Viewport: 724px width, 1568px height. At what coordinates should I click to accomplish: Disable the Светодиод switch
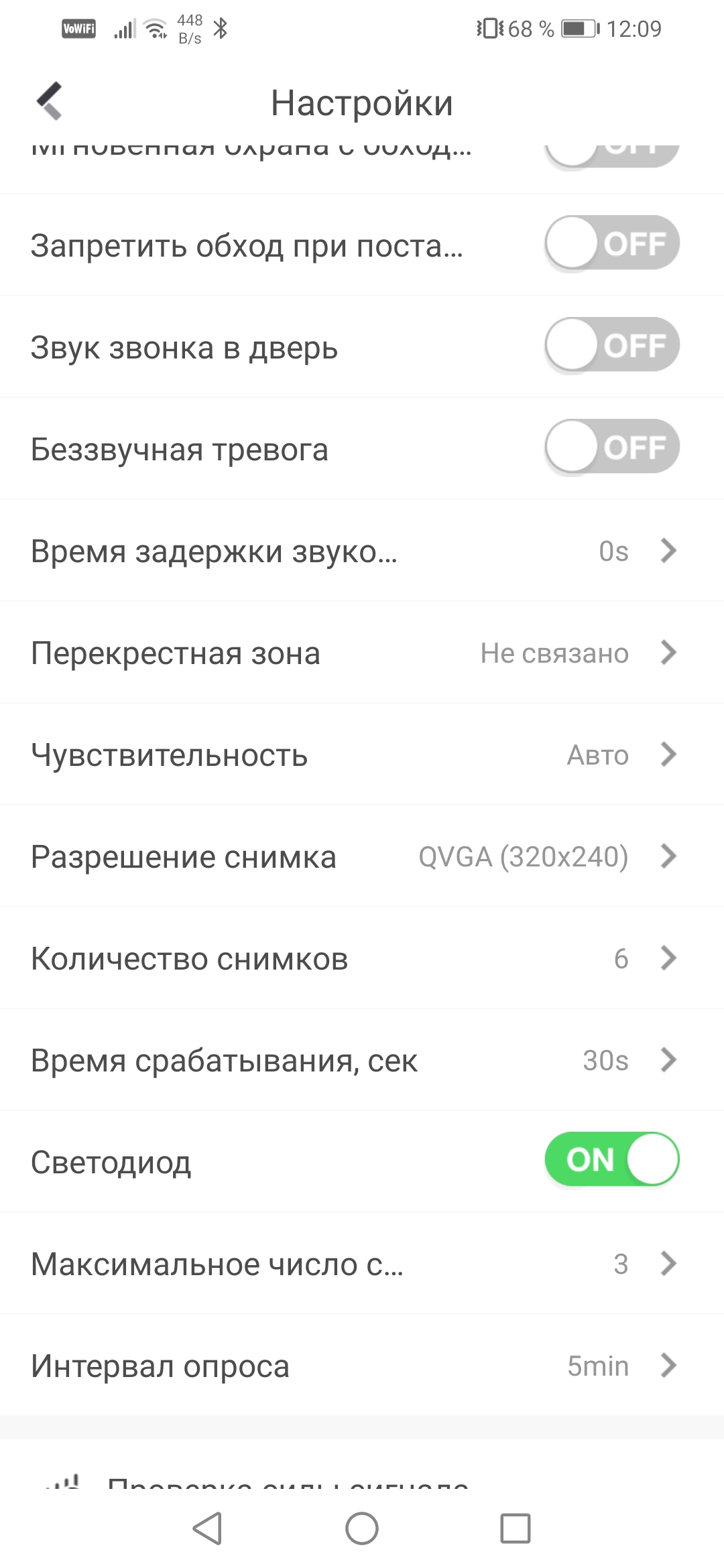tap(611, 1159)
